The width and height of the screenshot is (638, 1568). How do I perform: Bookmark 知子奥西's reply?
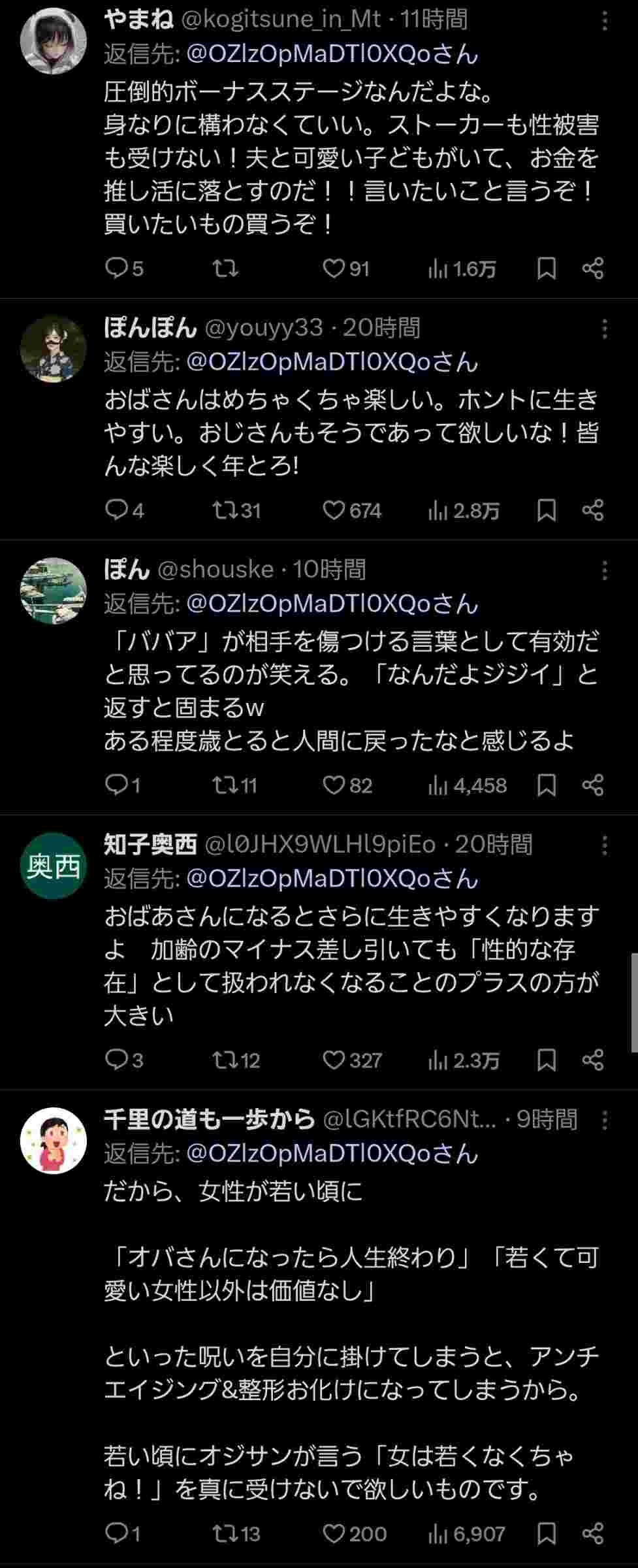tap(546, 1060)
